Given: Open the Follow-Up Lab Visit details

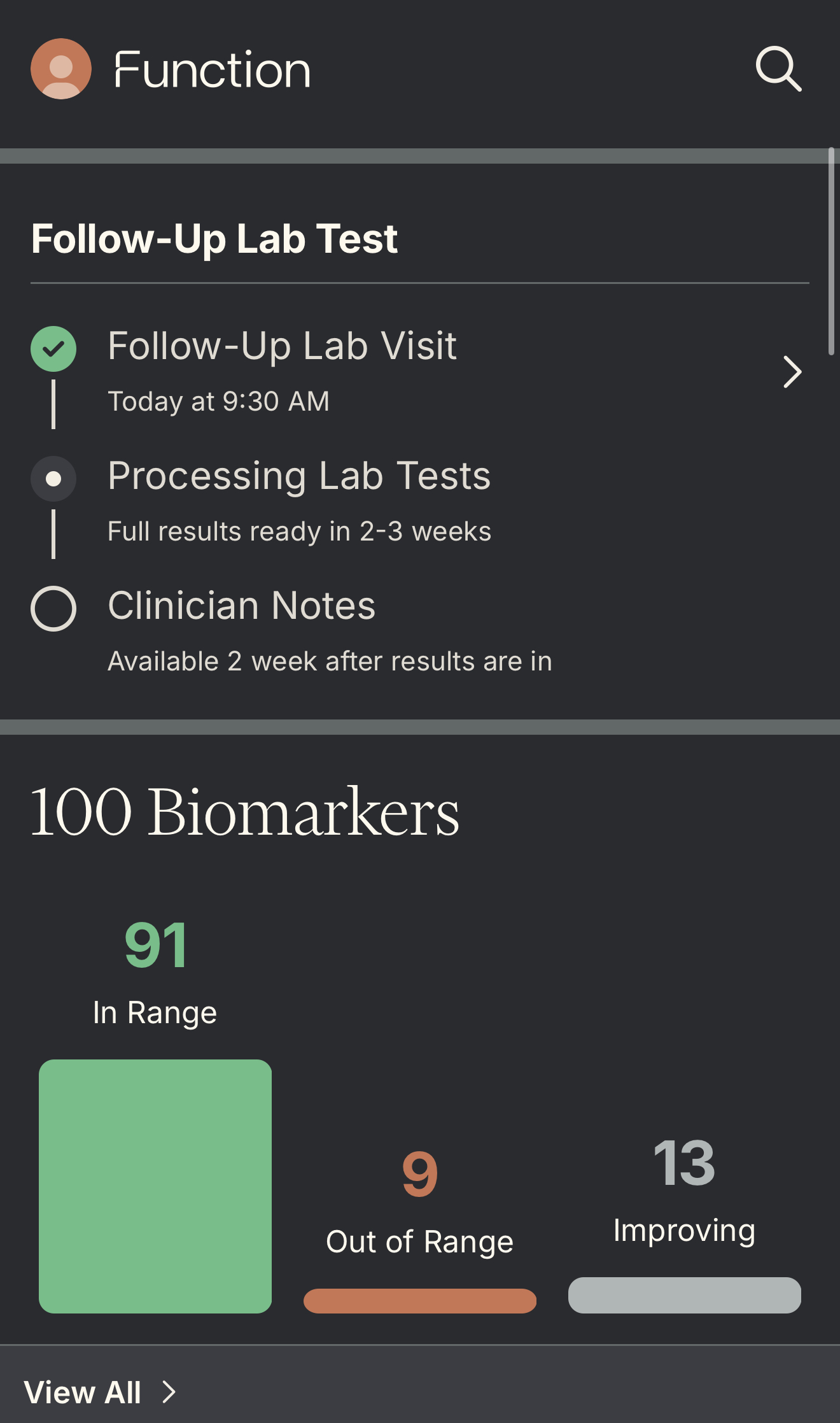Looking at the screenshot, I should click(792, 372).
